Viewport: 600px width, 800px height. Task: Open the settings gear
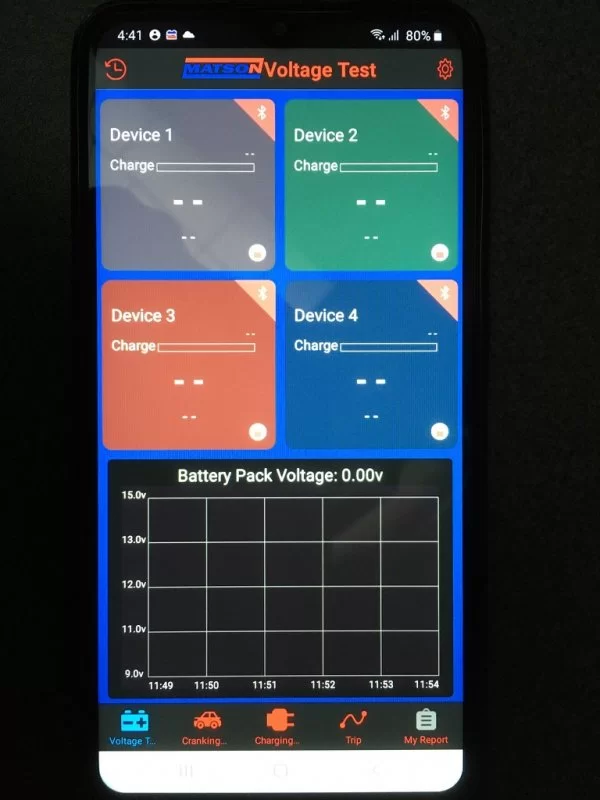coord(445,69)
